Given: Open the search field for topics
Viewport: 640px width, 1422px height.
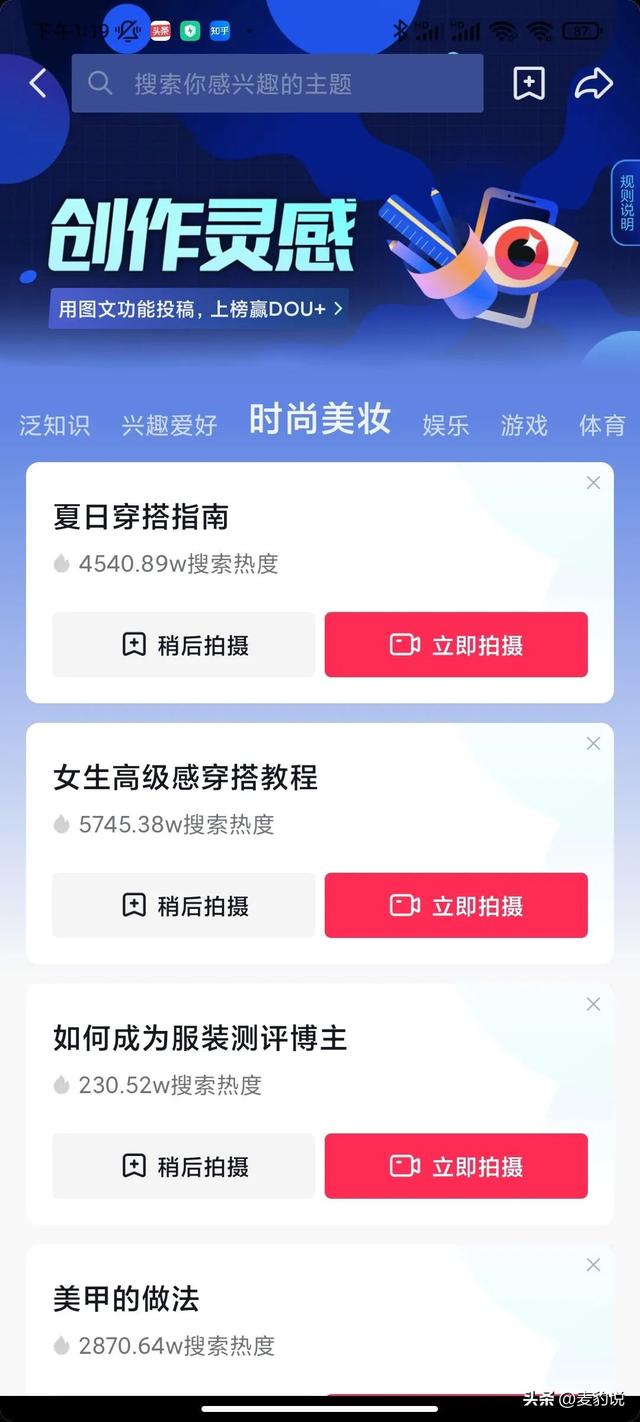Looking at the screenshot, I should 277,84.
